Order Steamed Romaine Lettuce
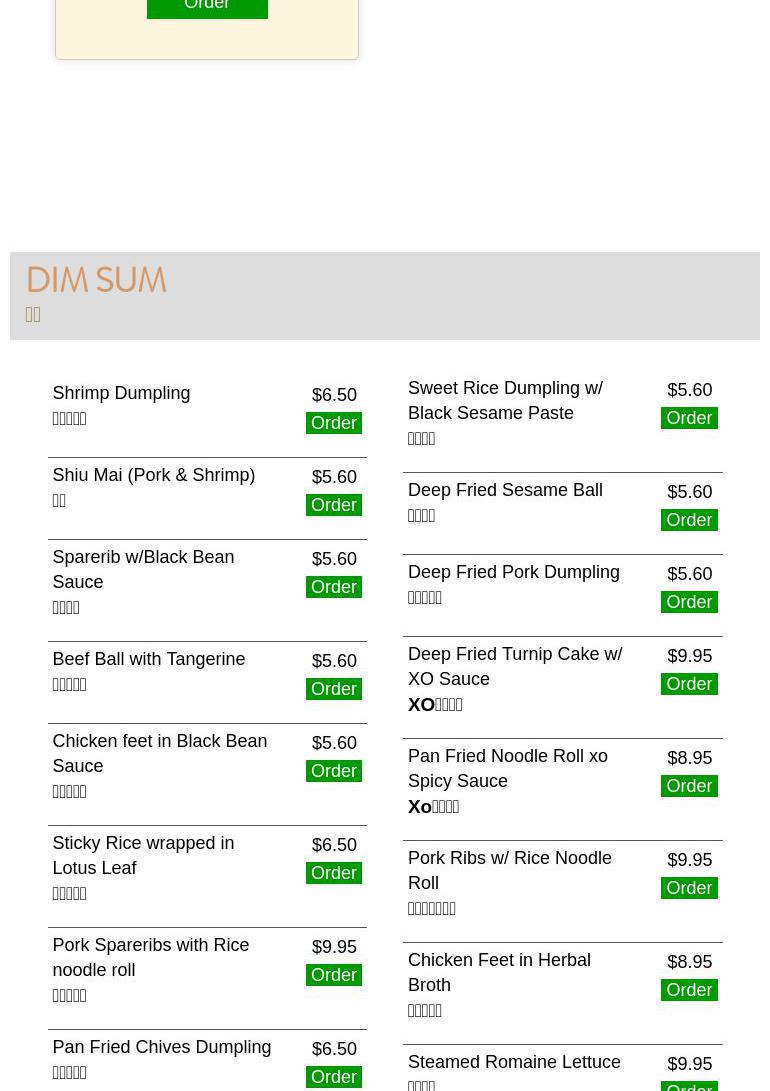 (689, 1085)
